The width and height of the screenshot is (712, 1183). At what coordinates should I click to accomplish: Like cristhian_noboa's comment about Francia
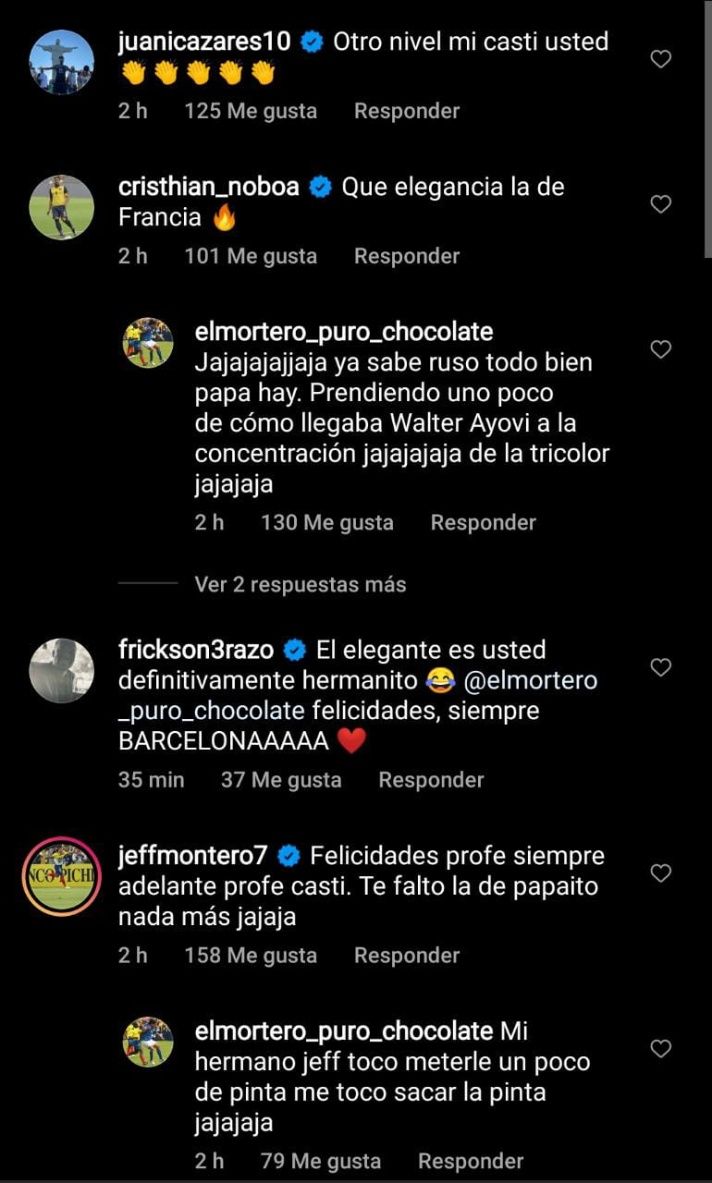pyautogui.click(x=660, y=204)
